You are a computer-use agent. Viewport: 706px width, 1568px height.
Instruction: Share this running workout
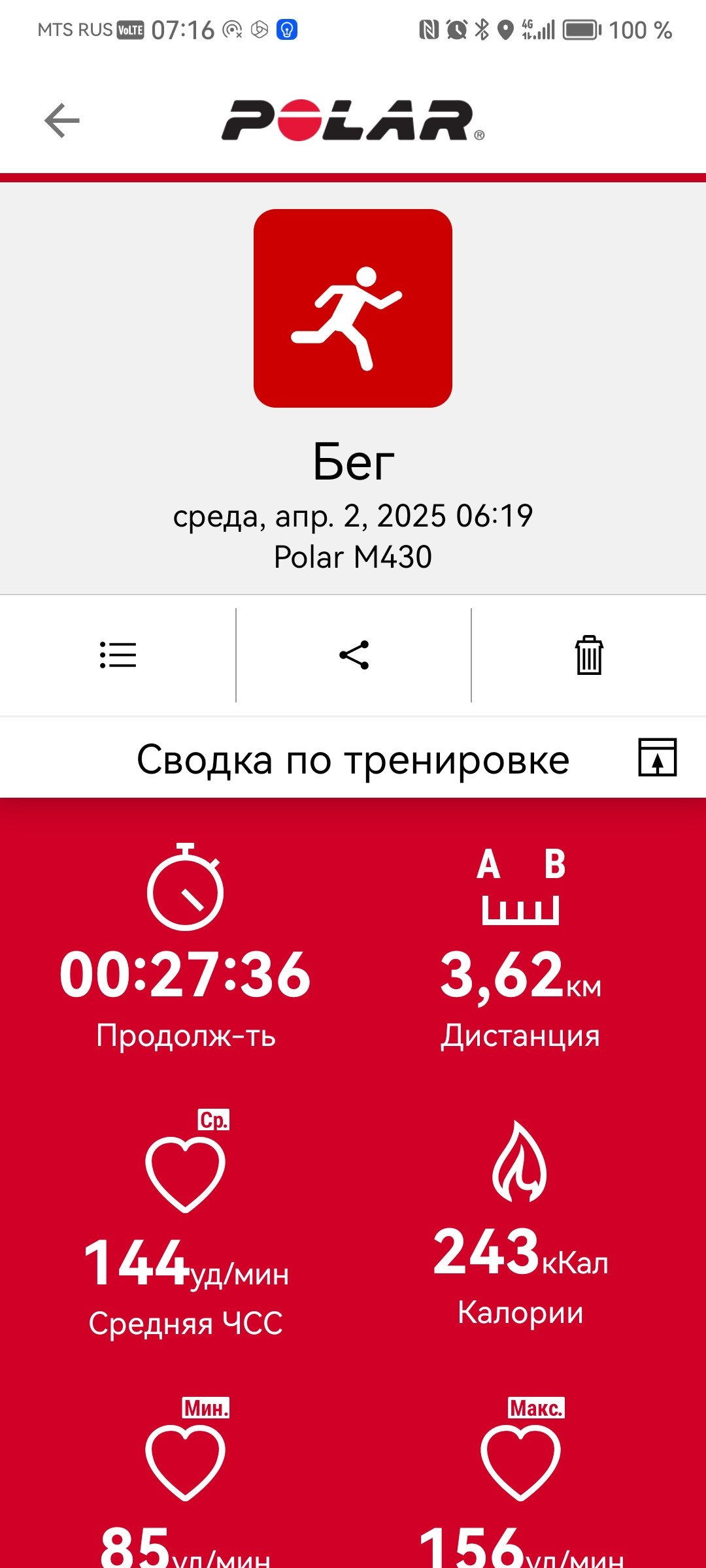(354, 655)
